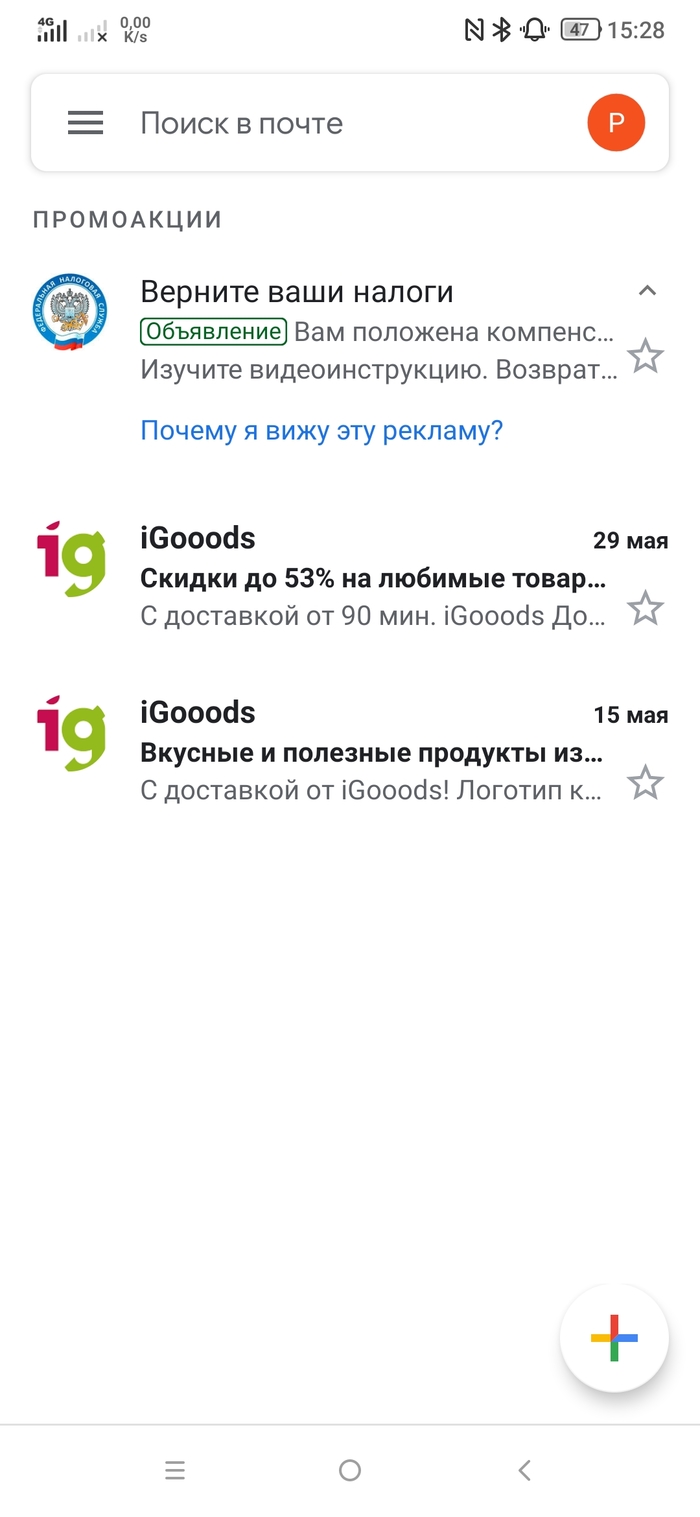This screenshot has height=1517, width=700.
Task: Star the 'Верните ваши налоги' ad
Action: tap(645, 356)
